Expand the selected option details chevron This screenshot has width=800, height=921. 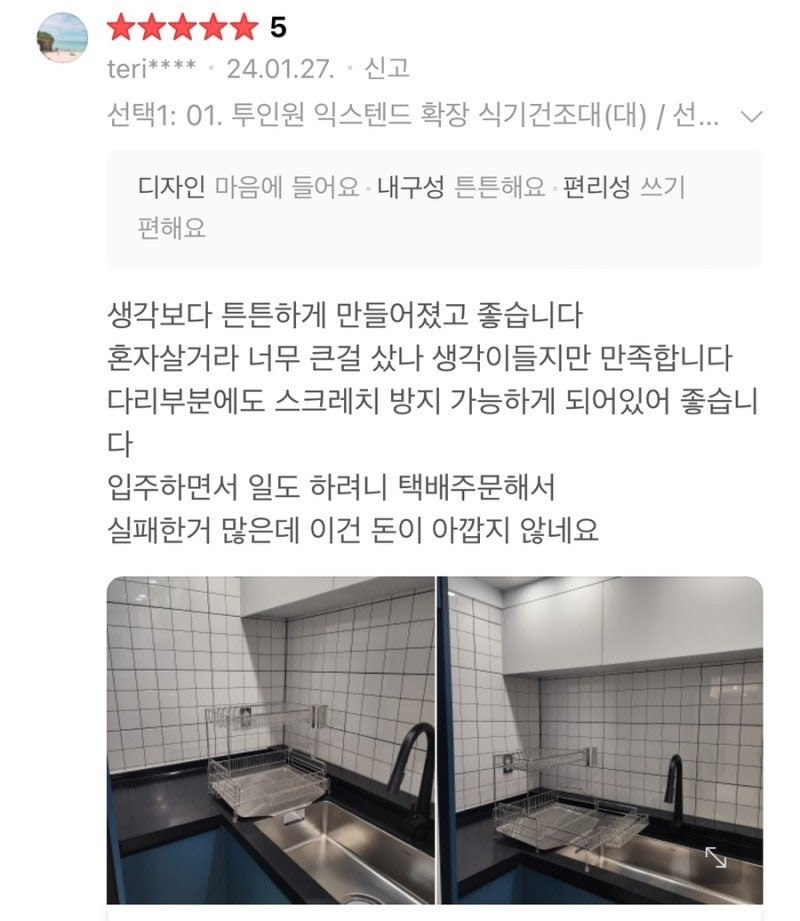(x=750, y=116)
